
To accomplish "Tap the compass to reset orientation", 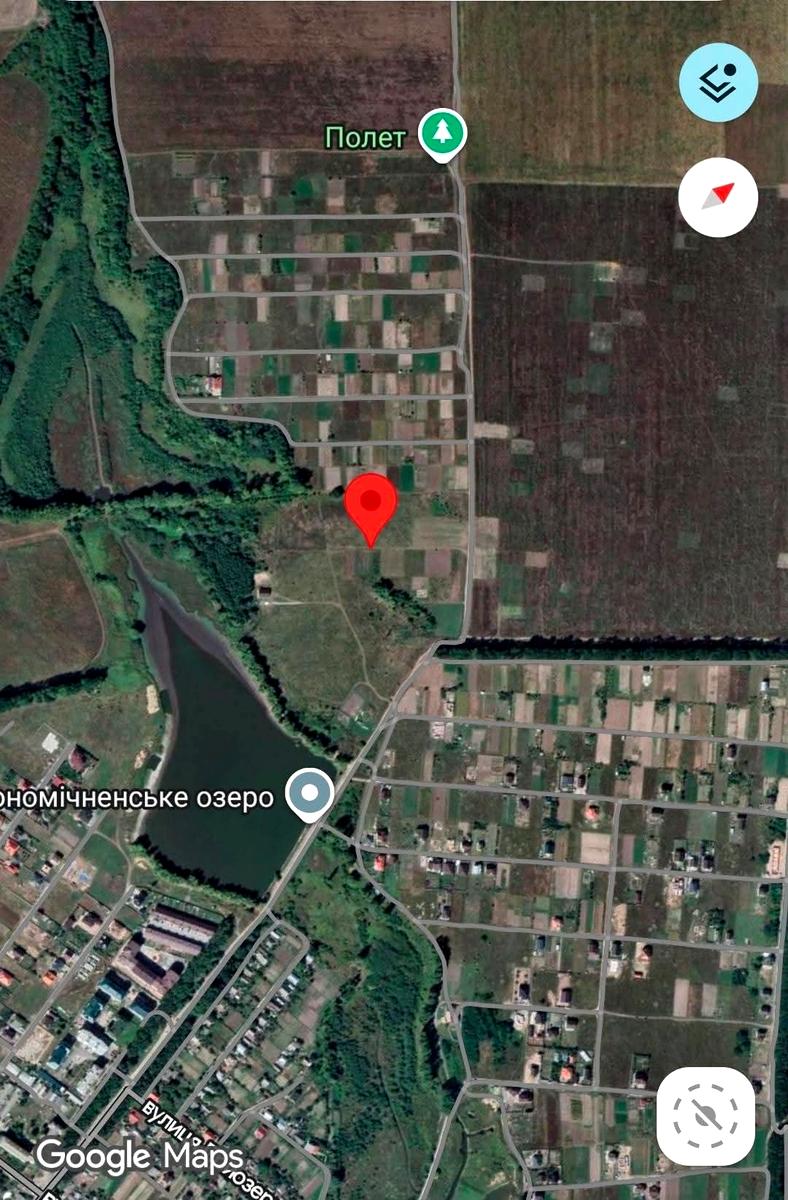I will point(718,197).
